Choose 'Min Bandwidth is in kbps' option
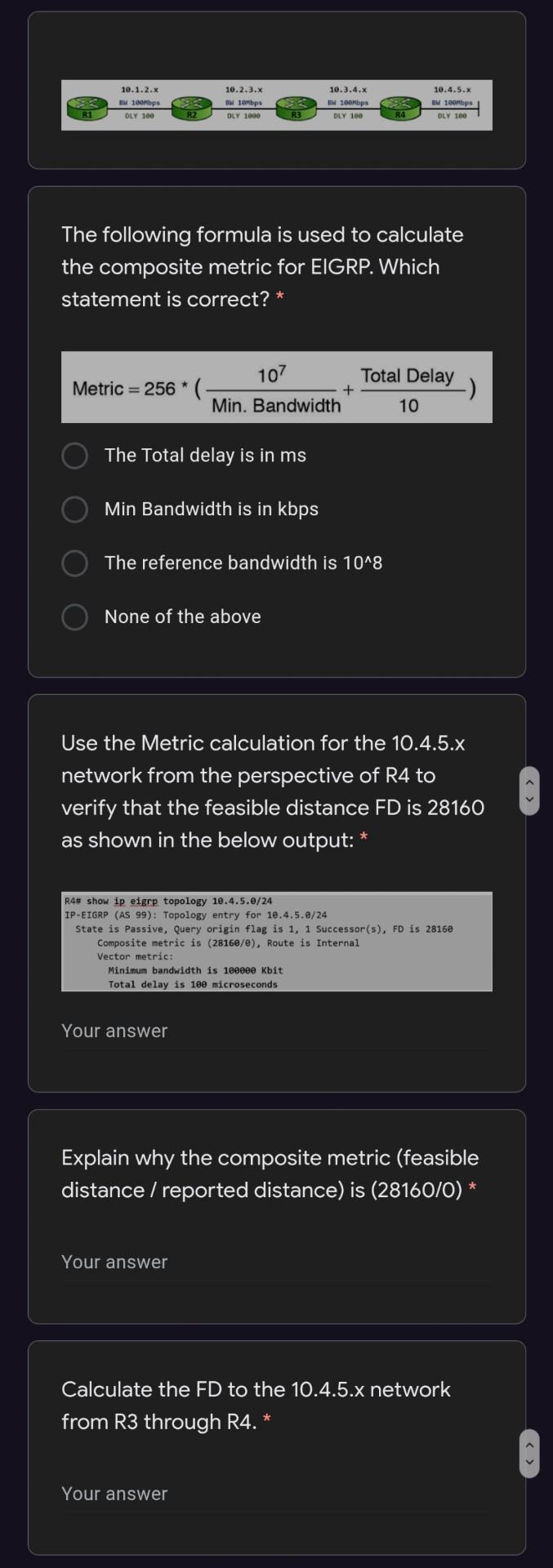The width and height of the screenshot is (553, 1568). coord(75,510)
